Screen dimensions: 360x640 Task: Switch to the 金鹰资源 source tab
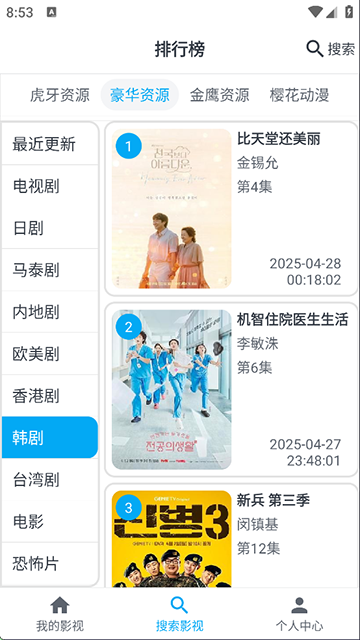coord(219,95)
